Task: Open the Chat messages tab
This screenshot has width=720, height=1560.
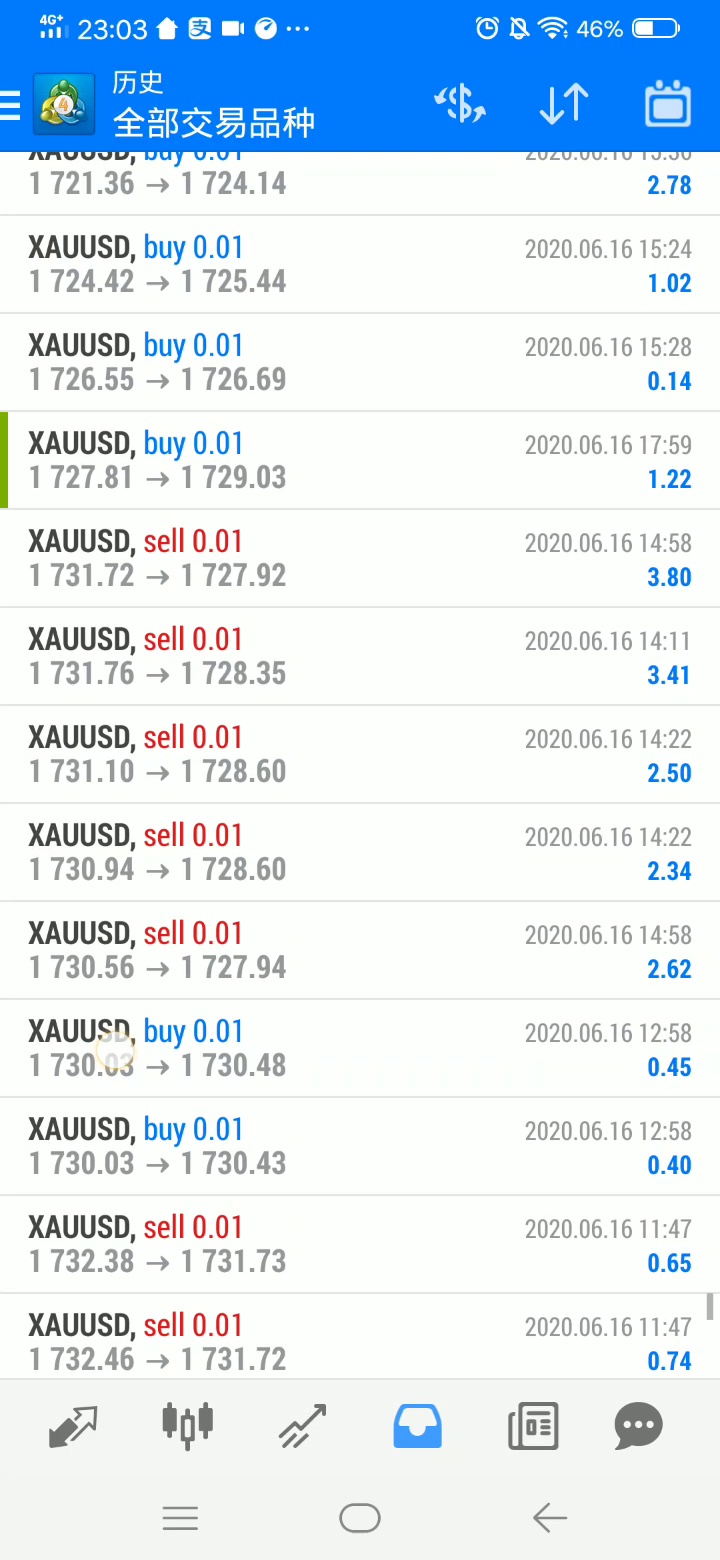Action: click(638, 1426)
